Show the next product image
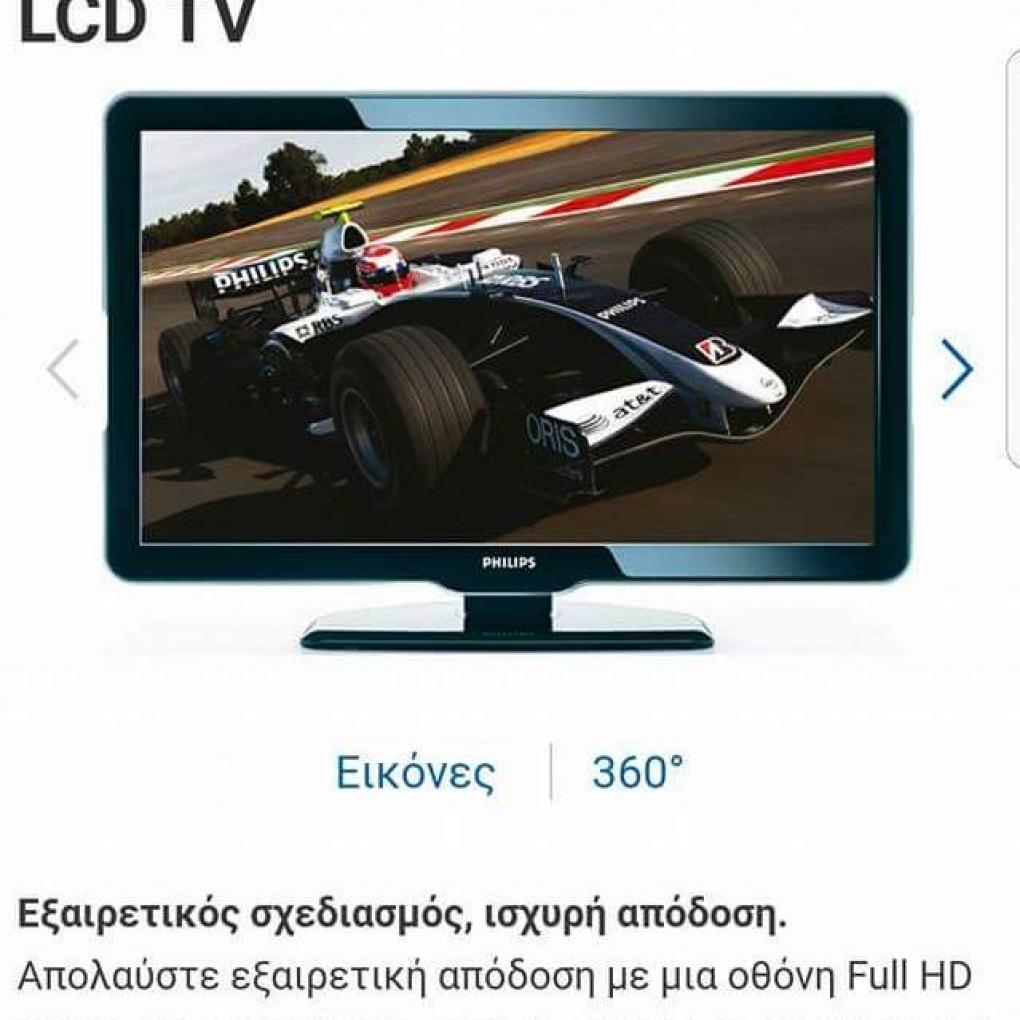The image size is (1020, 1020). tap(956, 369)
